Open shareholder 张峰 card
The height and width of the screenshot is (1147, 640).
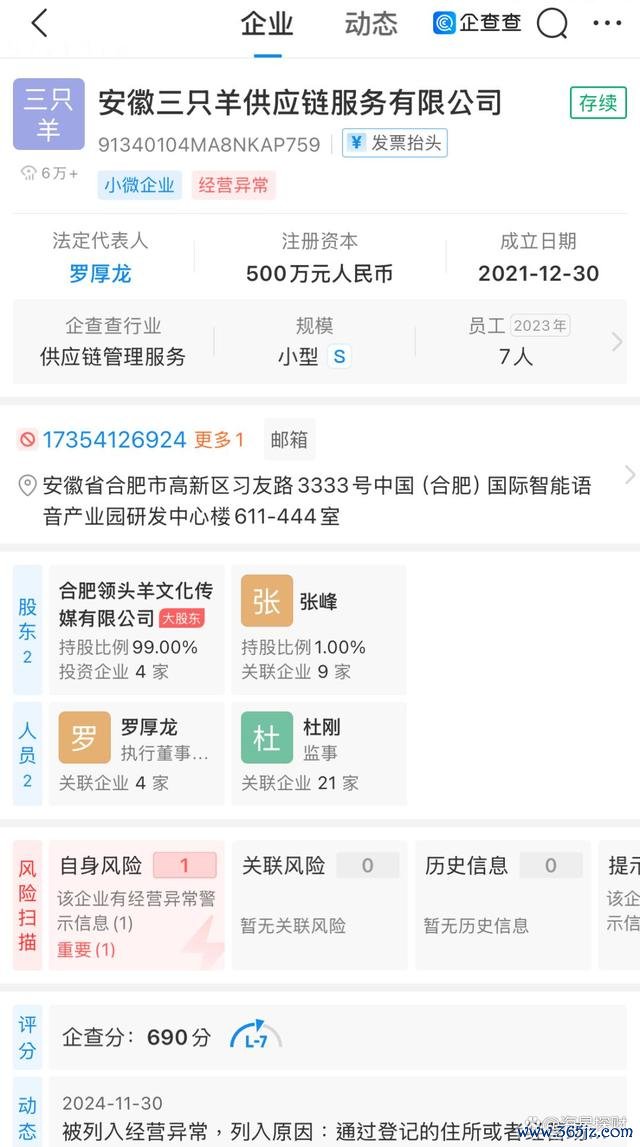318,630
